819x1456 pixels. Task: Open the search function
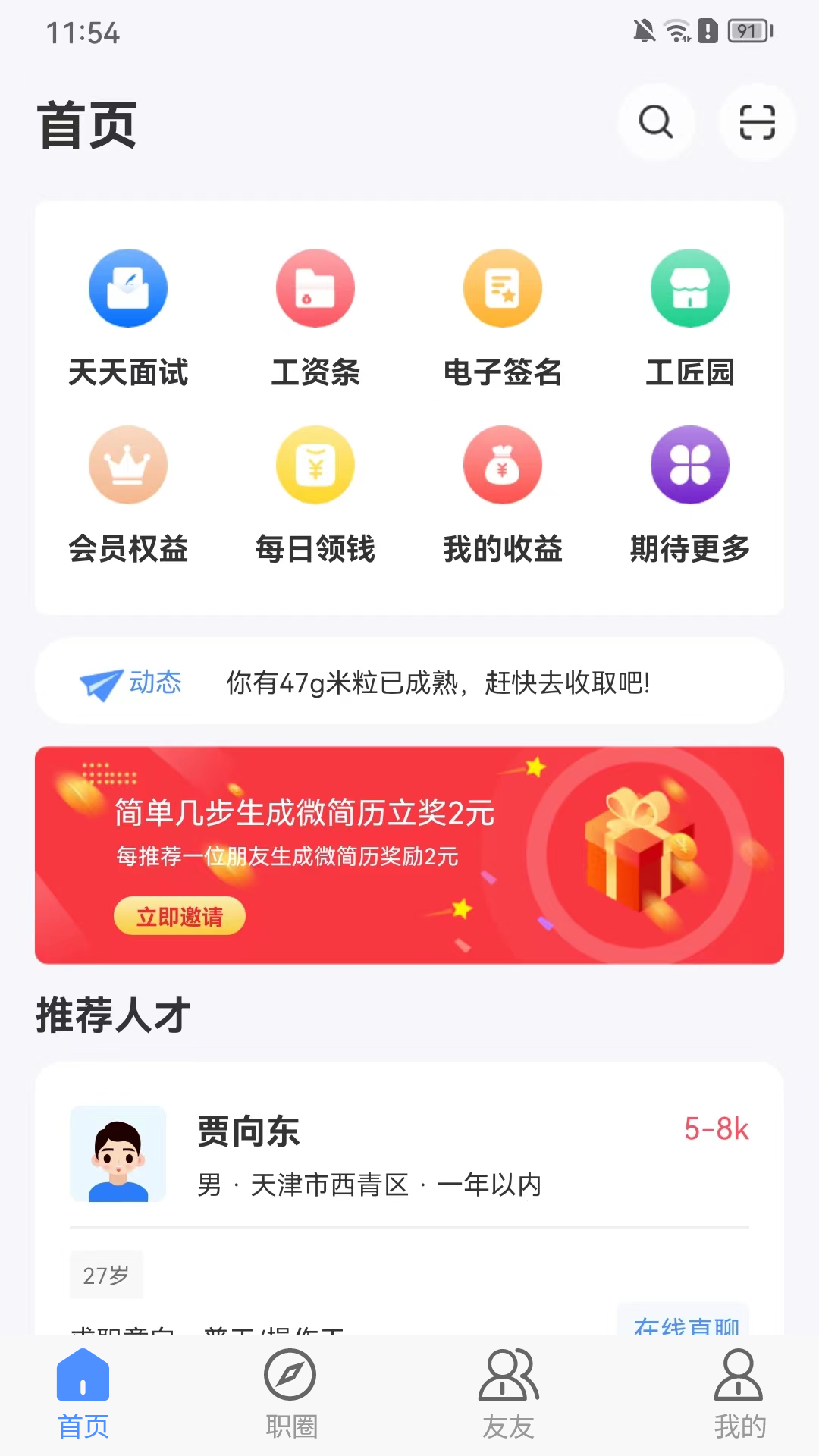point(656,121)
